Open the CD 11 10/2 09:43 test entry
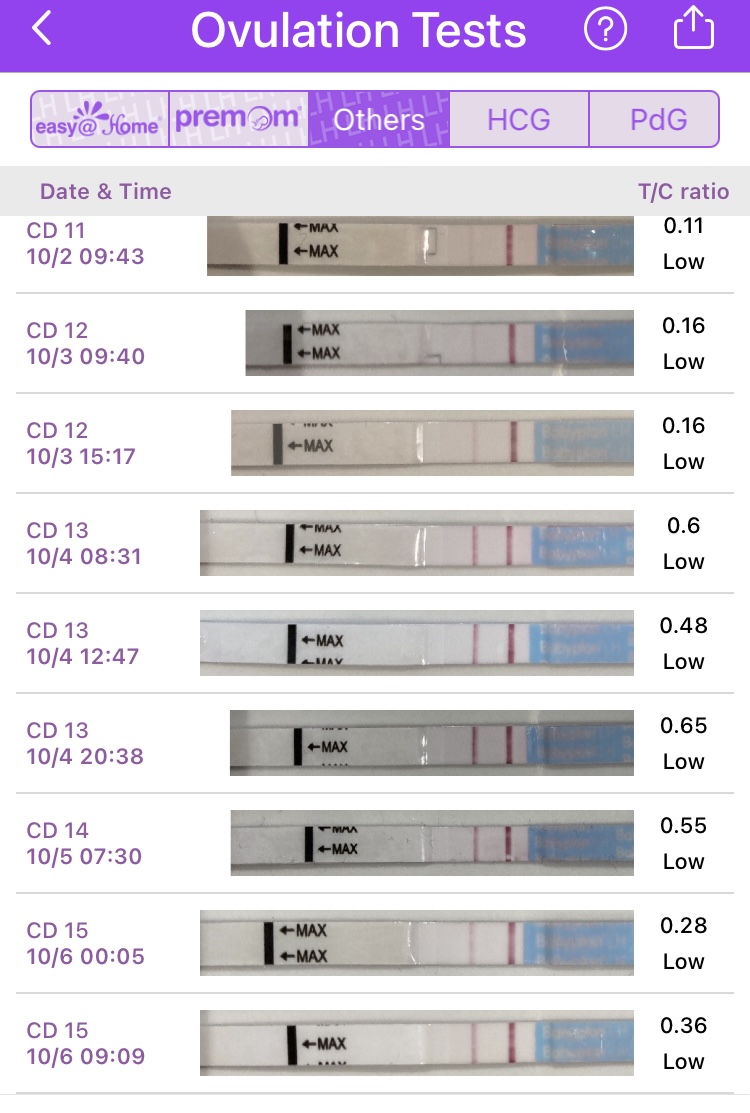The height and width of the screenshot is (1113, 750). (x=375, y=247)
